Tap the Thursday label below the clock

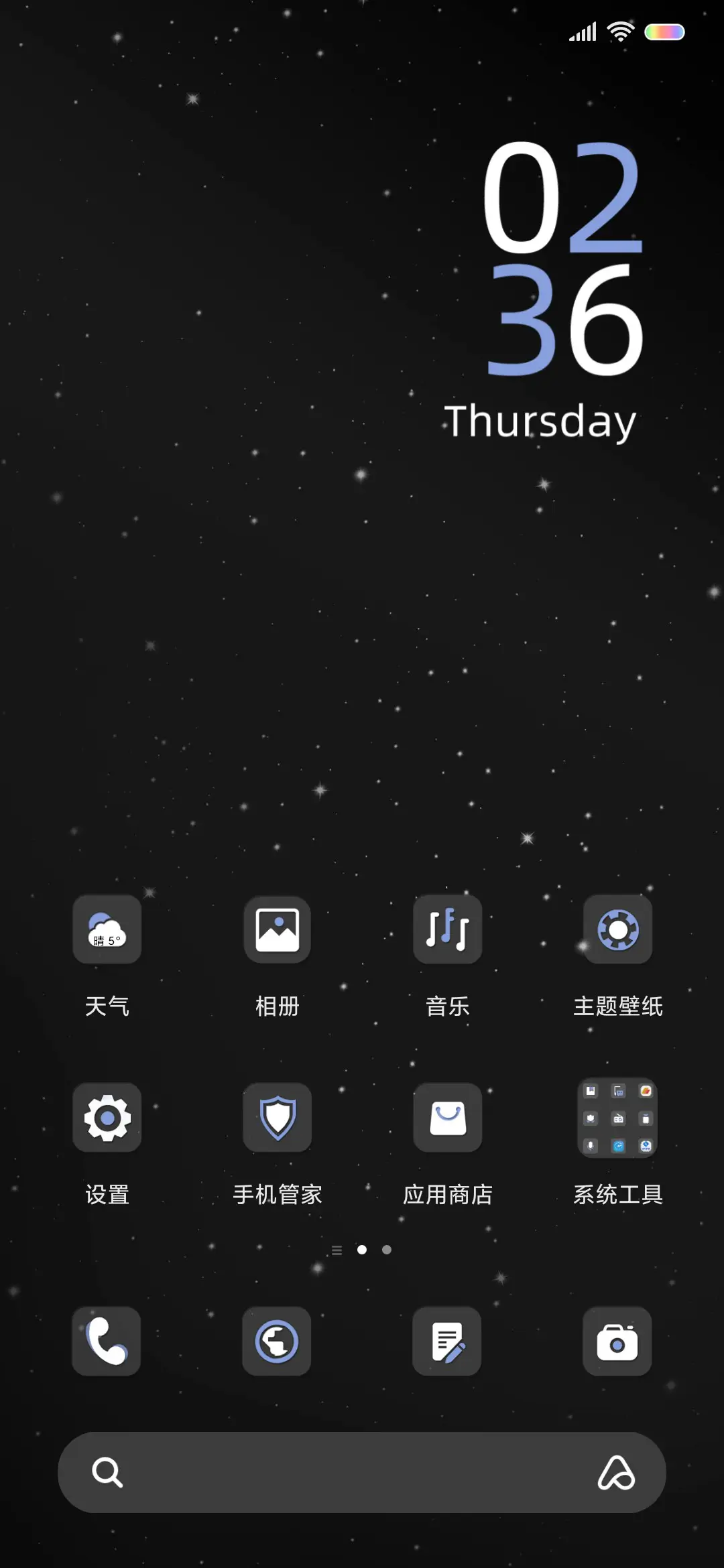540,419
